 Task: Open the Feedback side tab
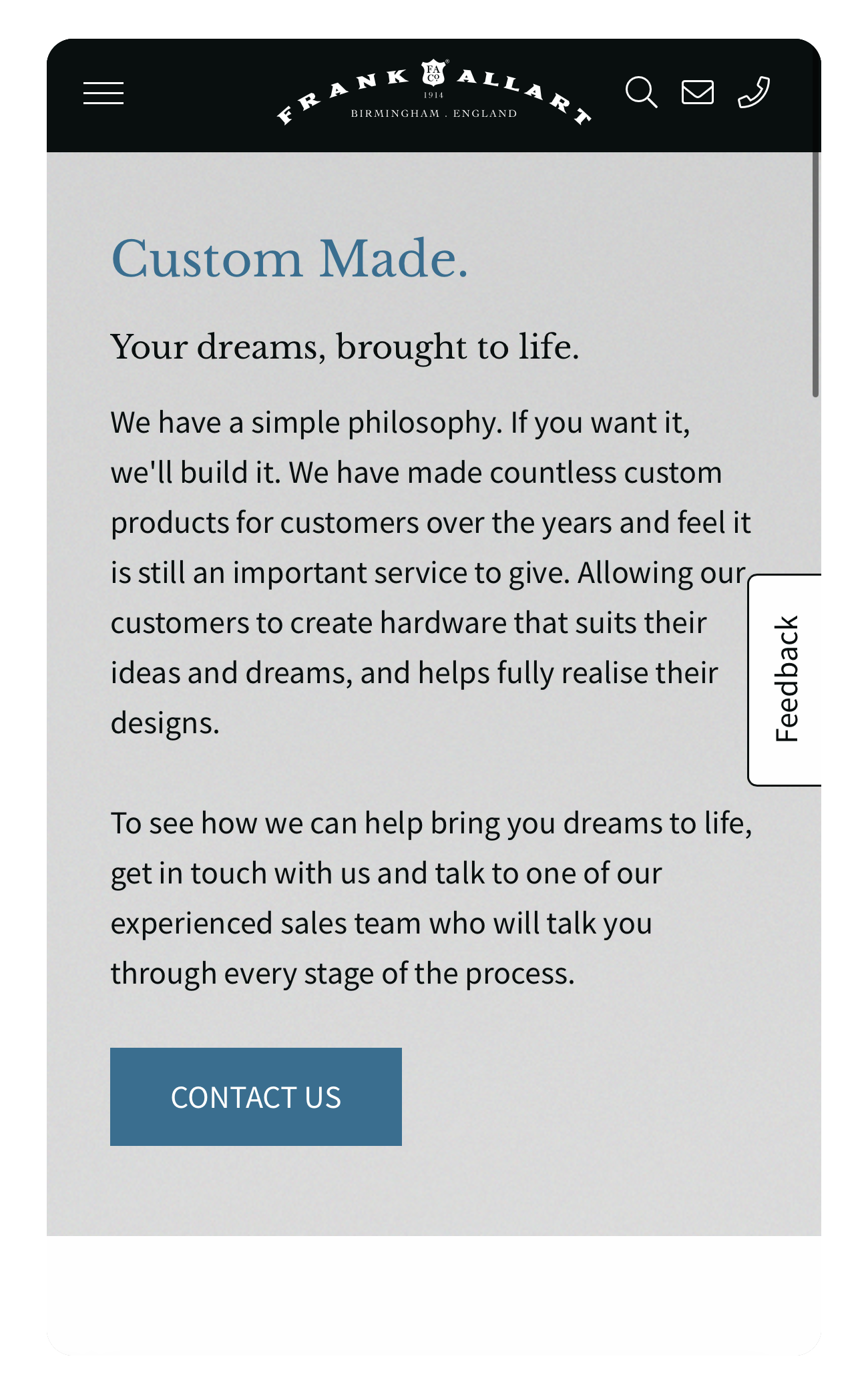tap(788, 679)
